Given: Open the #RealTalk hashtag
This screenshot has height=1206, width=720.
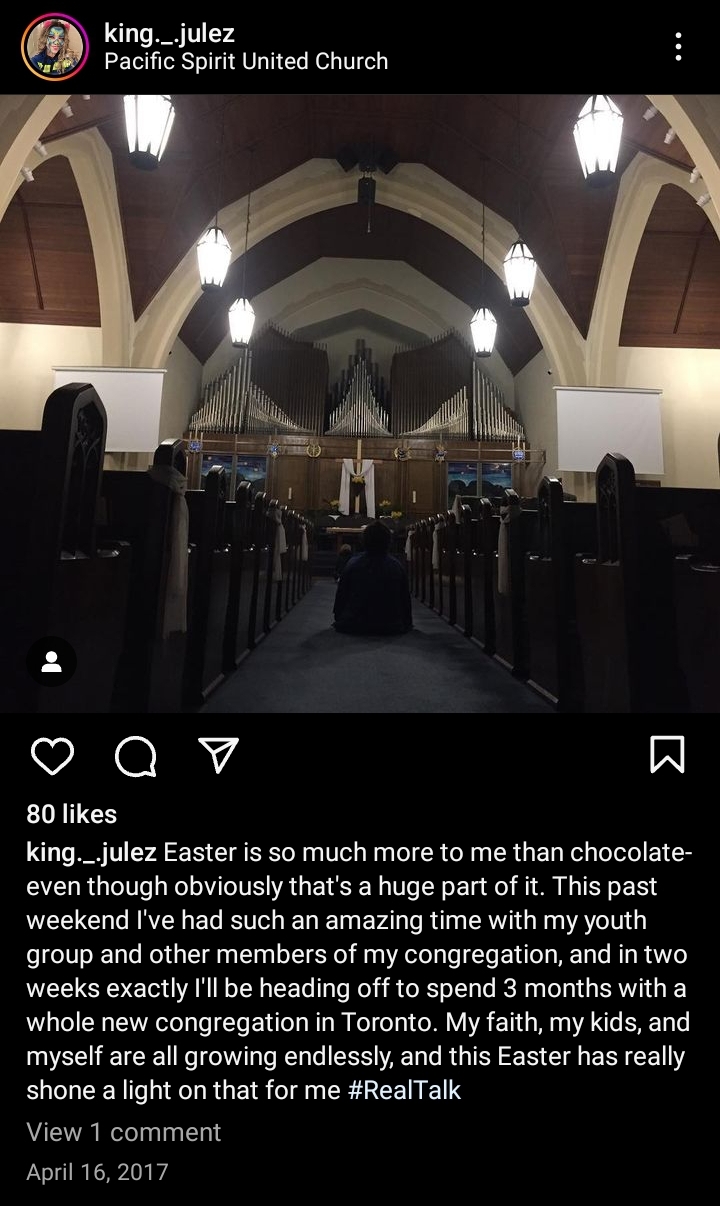Looking at the screenshot, I should tap(404, 1090).
